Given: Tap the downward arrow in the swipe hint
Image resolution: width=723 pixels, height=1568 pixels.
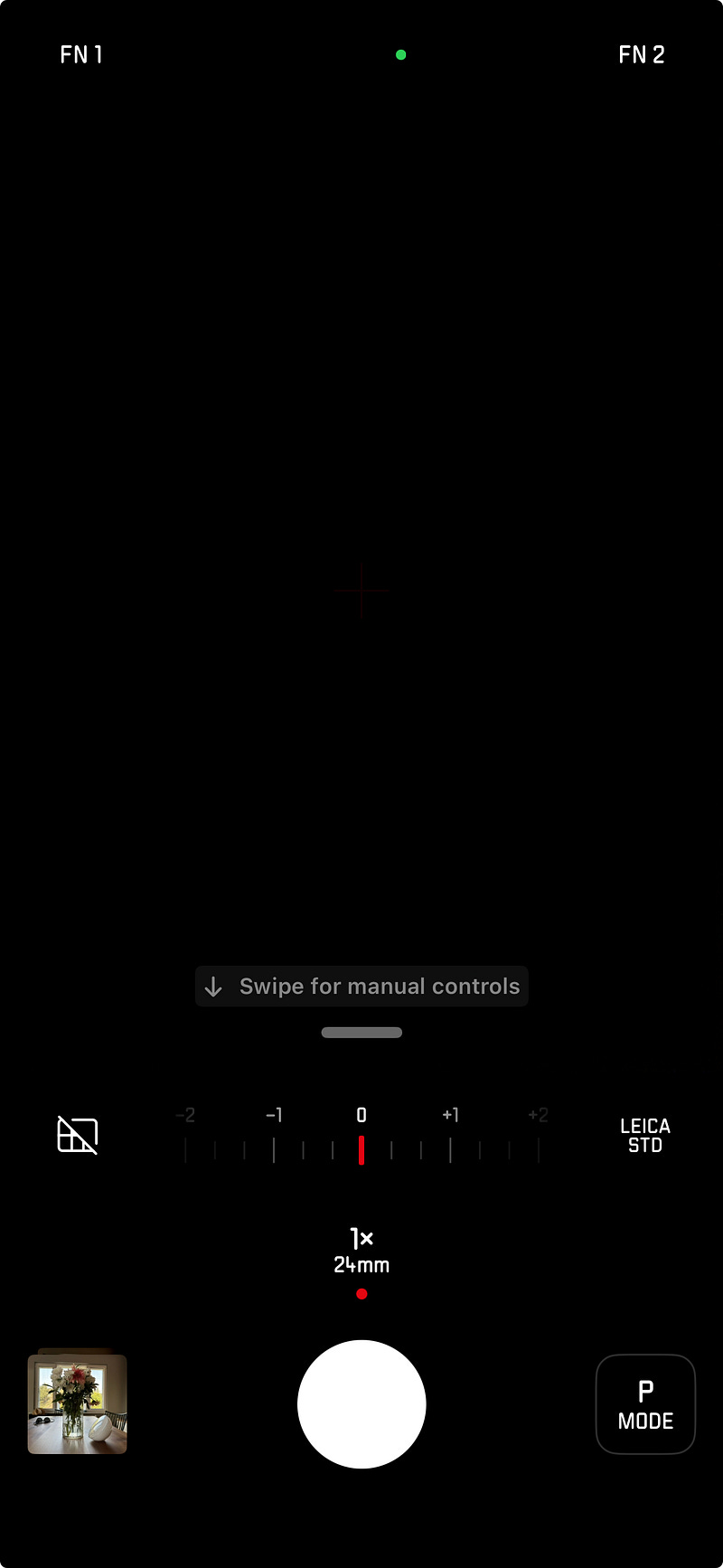Looking at the screenshot, I should coord(213,986).
